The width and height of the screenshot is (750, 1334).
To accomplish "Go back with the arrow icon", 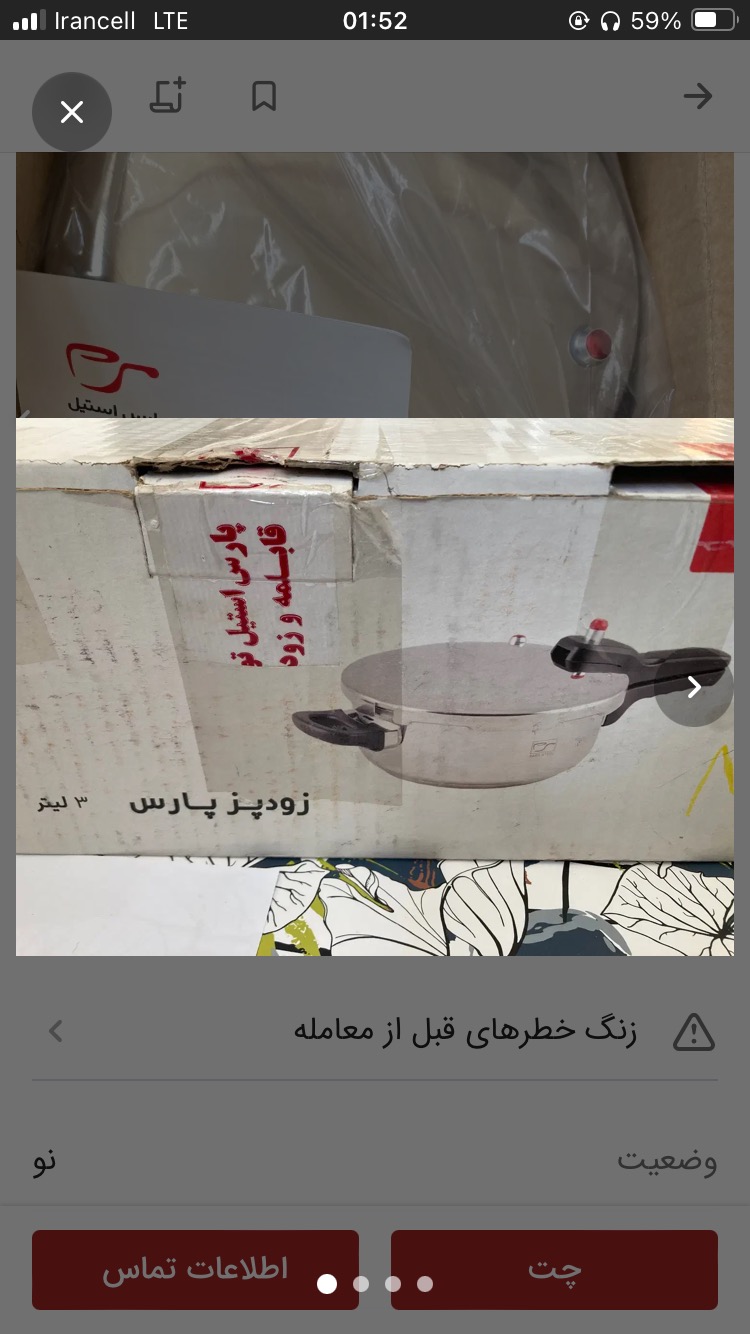I will click(x=697, y=96).
